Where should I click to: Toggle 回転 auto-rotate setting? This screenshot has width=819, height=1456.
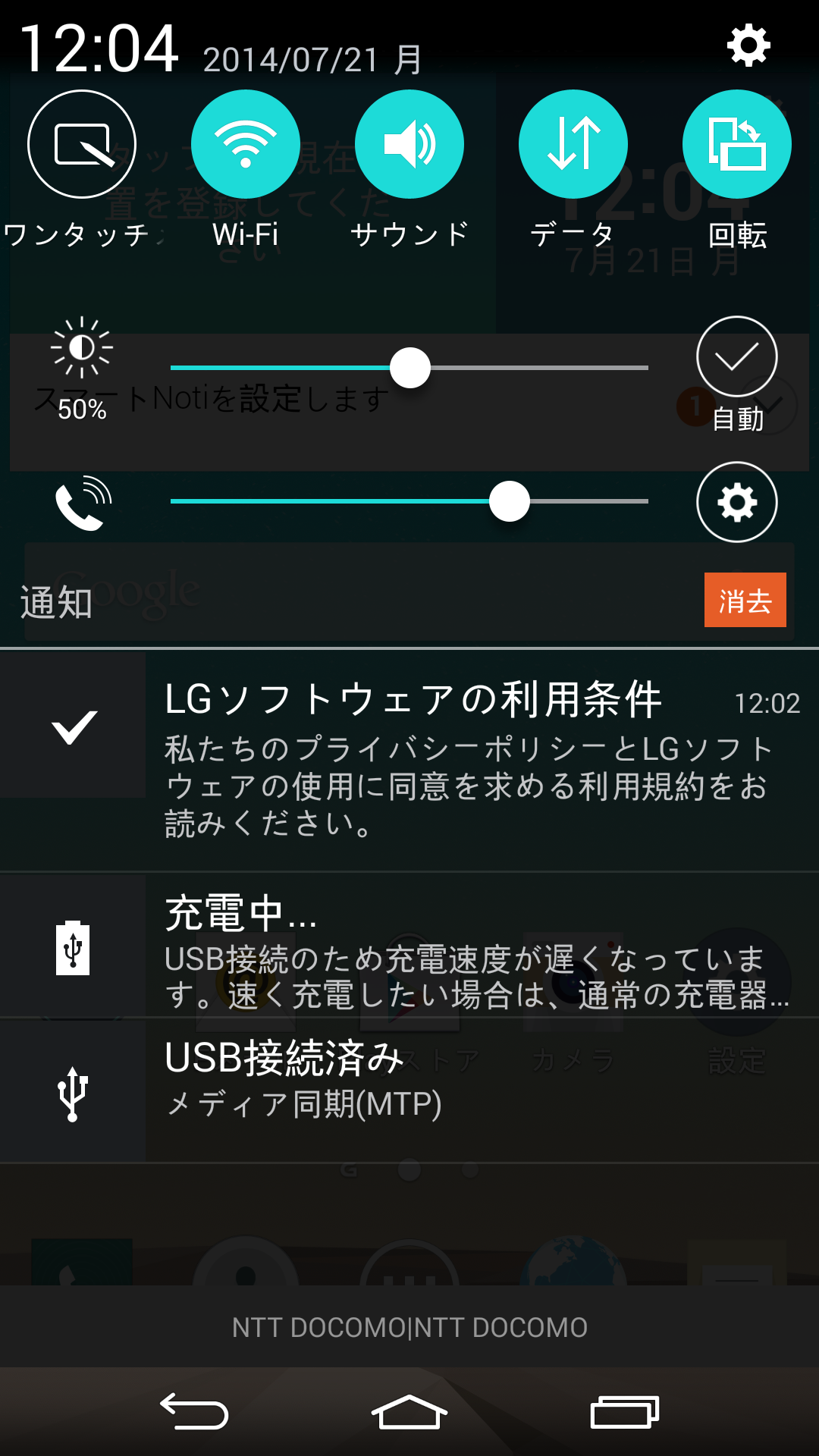737,144
